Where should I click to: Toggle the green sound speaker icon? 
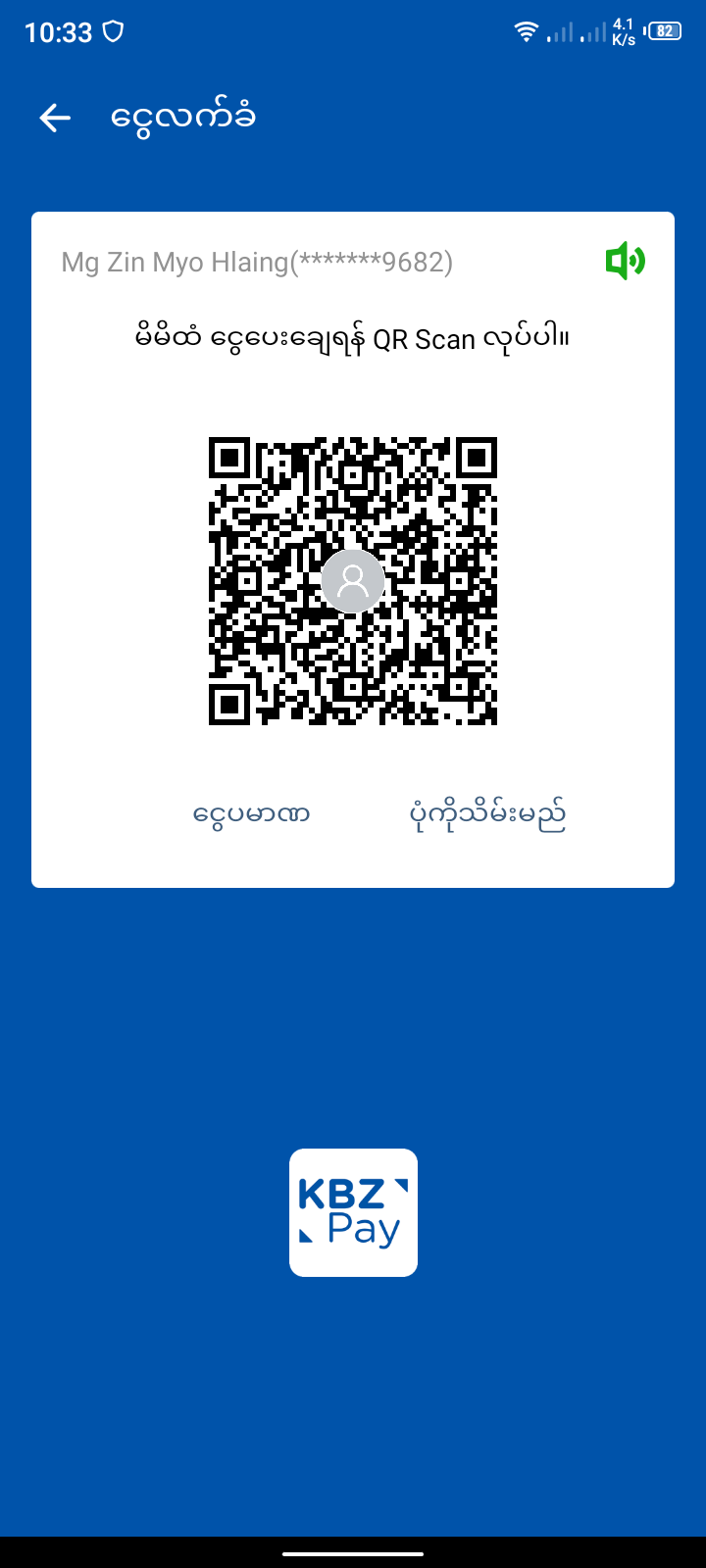(625, 262)
